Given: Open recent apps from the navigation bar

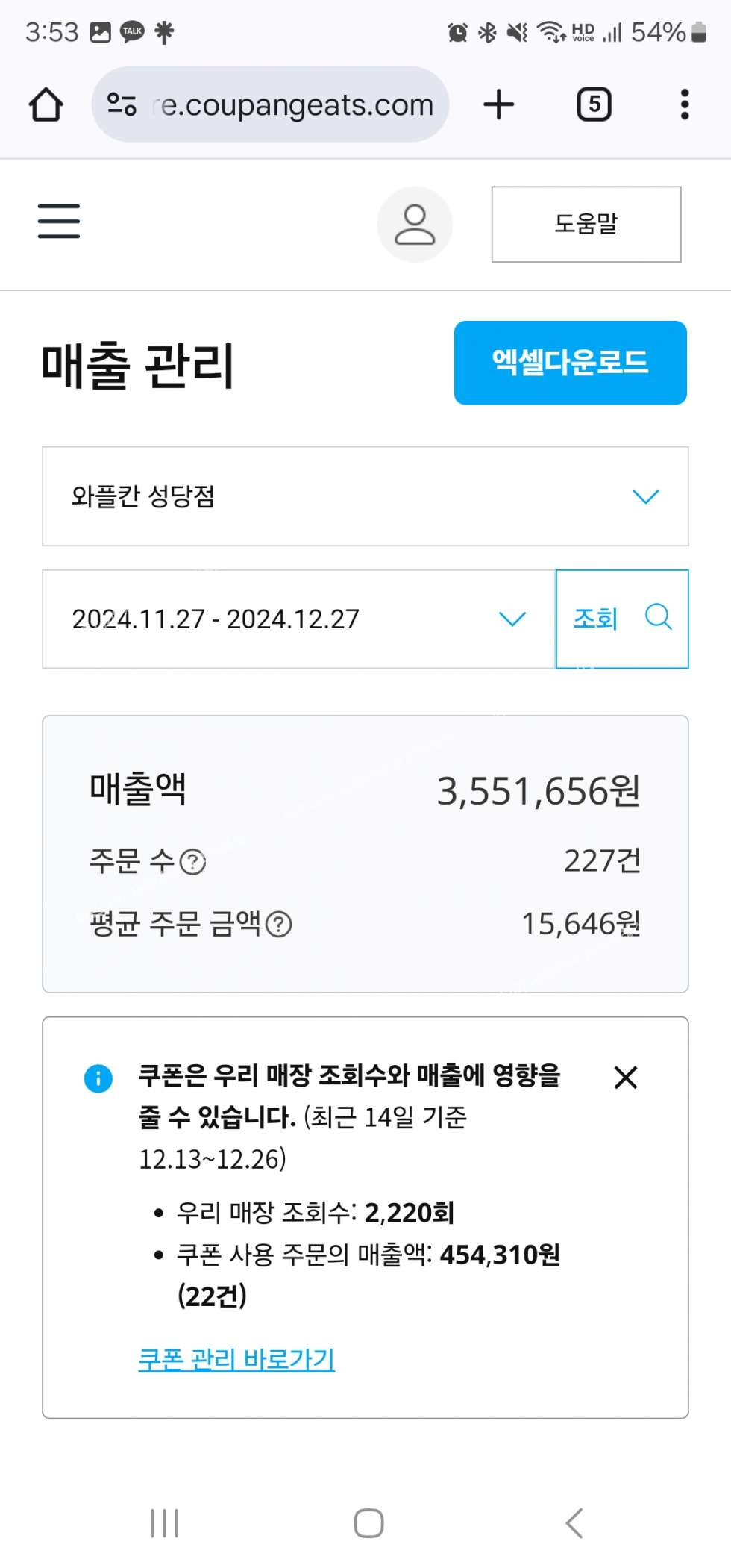Looking at the screenshot, I should click(x=164, y=1523).
